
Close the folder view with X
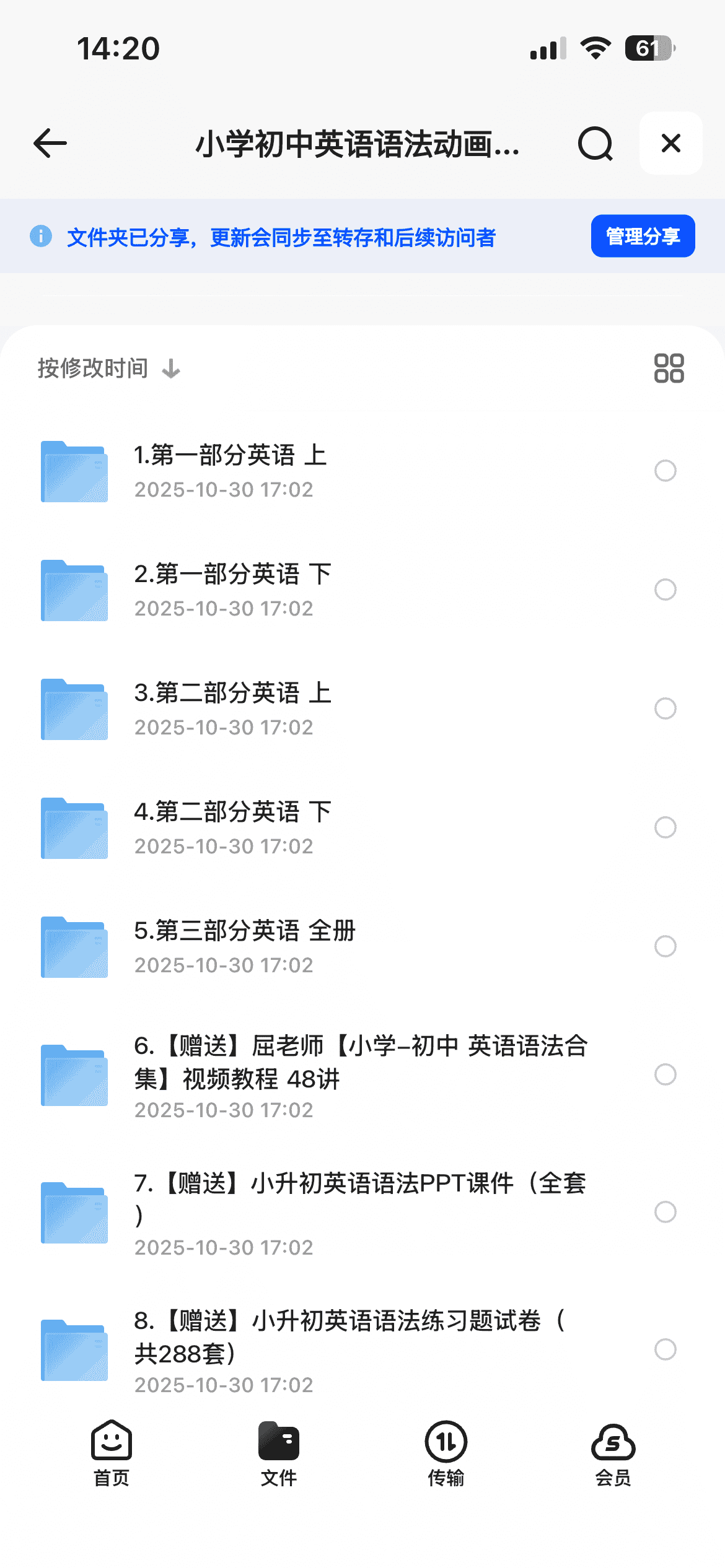pos(670,144)
